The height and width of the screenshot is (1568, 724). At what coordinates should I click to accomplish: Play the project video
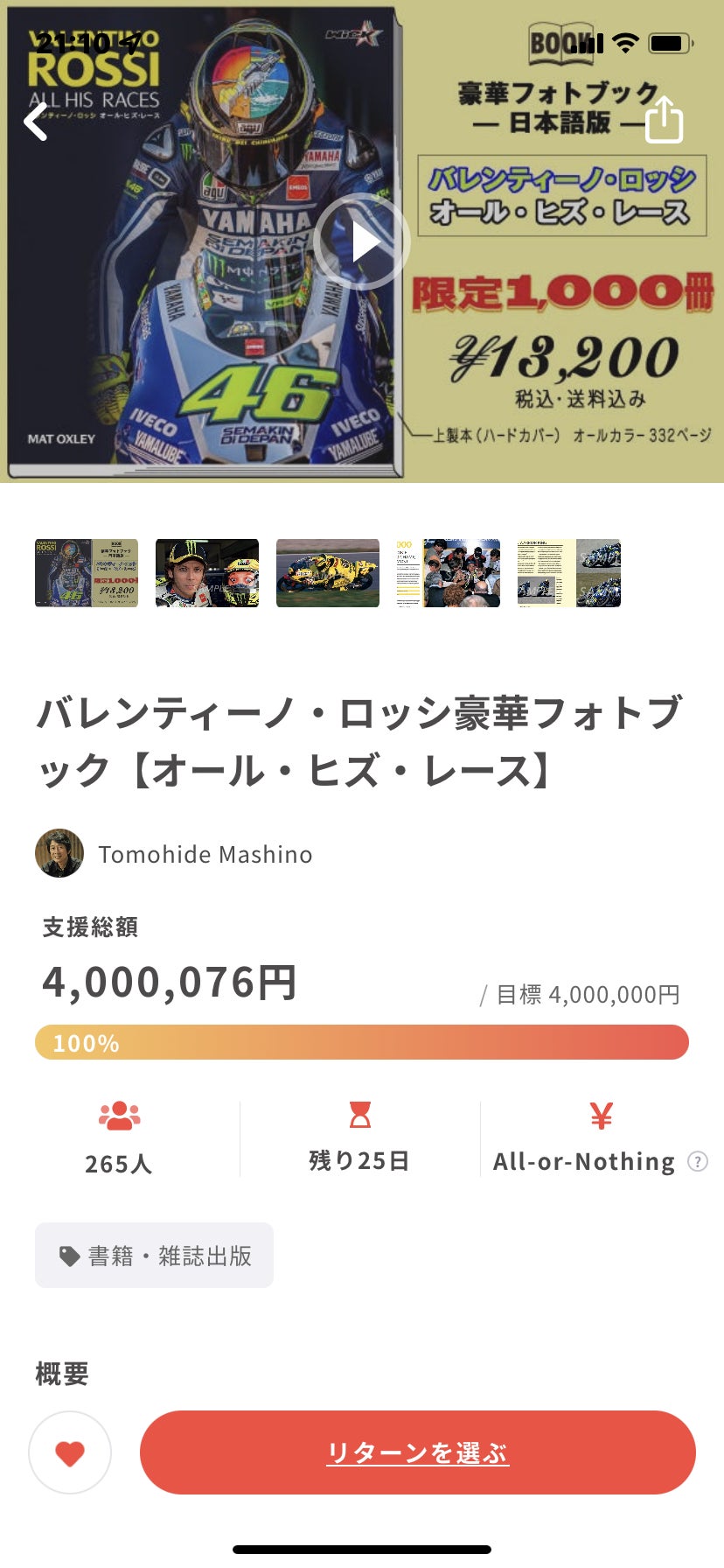coord(362,241)
